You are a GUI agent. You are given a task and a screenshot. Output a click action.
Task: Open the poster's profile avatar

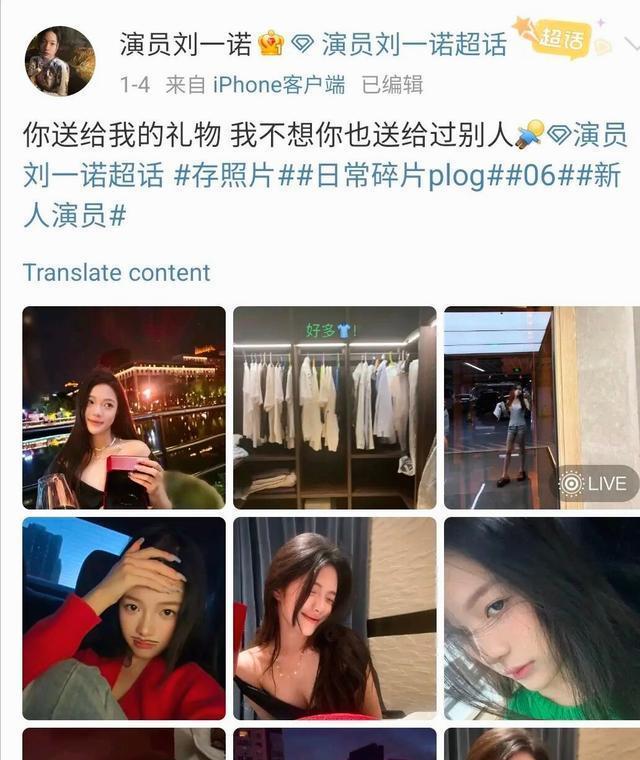tap(59, 61)
